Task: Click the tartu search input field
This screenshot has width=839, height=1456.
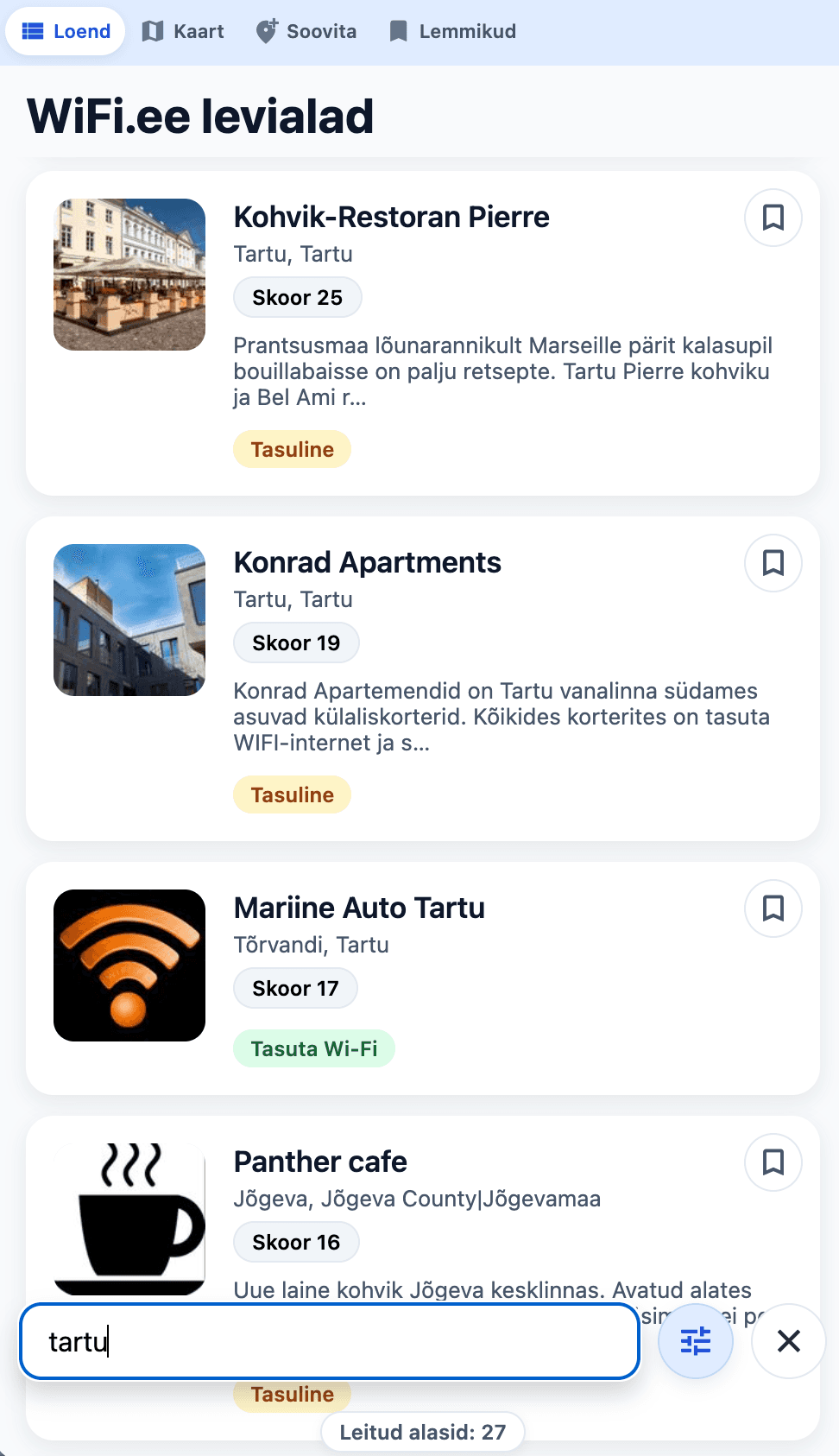Action: (x=328, y=1341)
